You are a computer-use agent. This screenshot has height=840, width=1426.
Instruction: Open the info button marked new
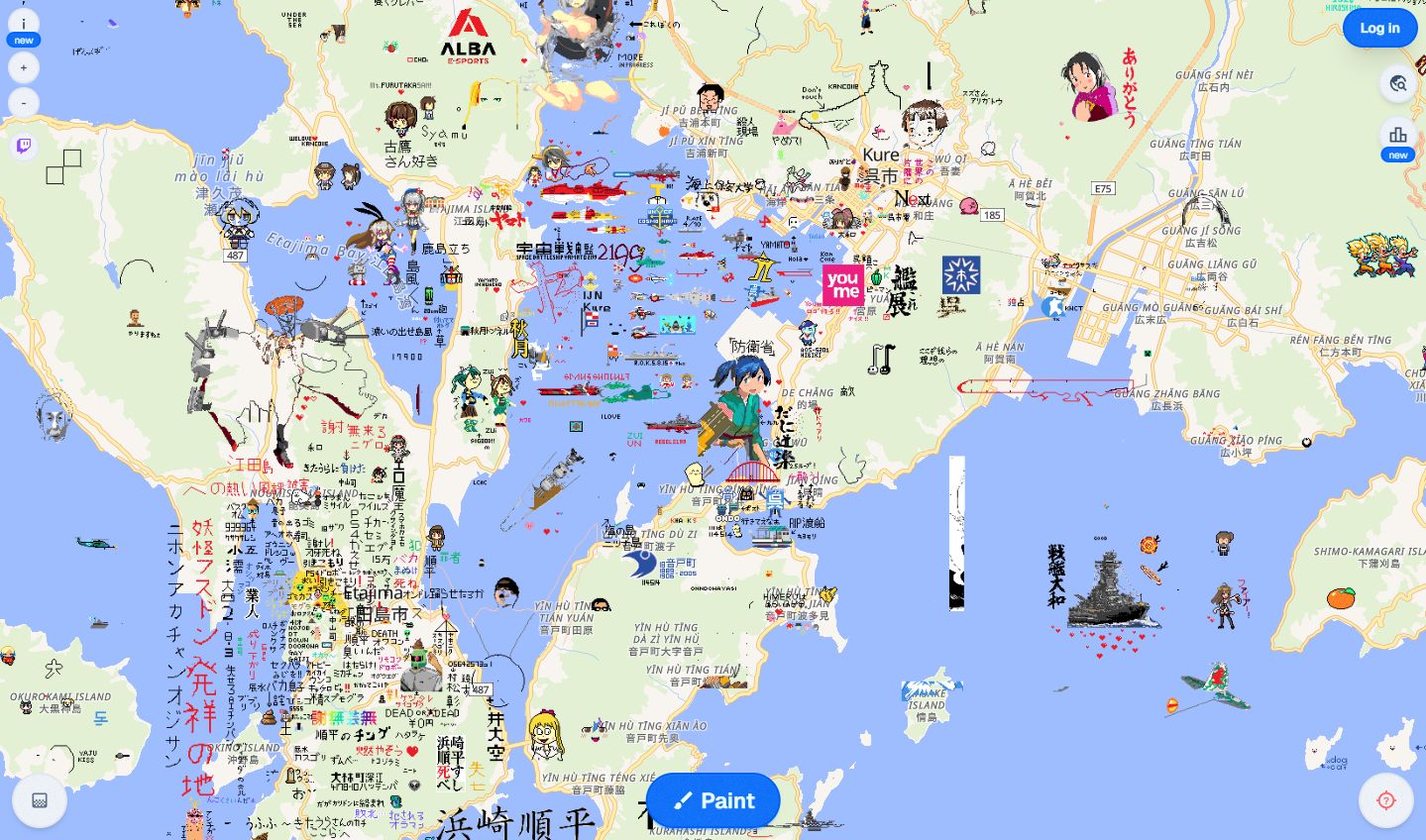(x=24, y=25)
